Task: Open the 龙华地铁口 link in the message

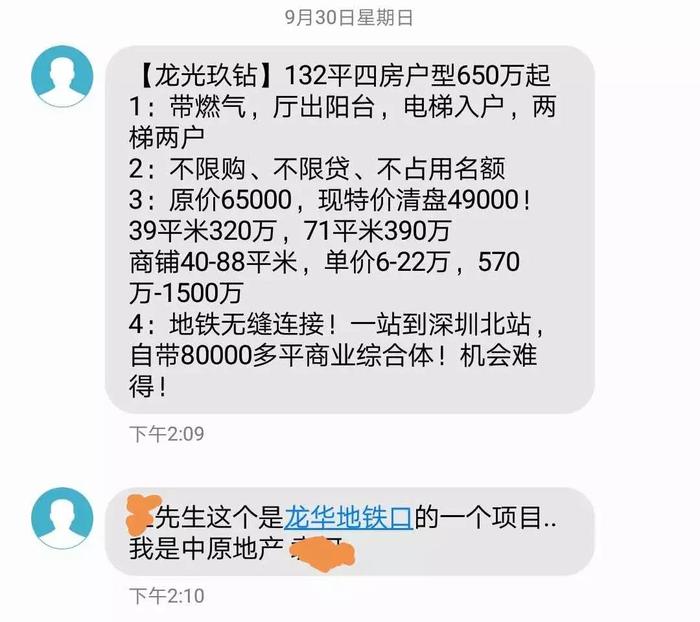Action: coord(348,518)
